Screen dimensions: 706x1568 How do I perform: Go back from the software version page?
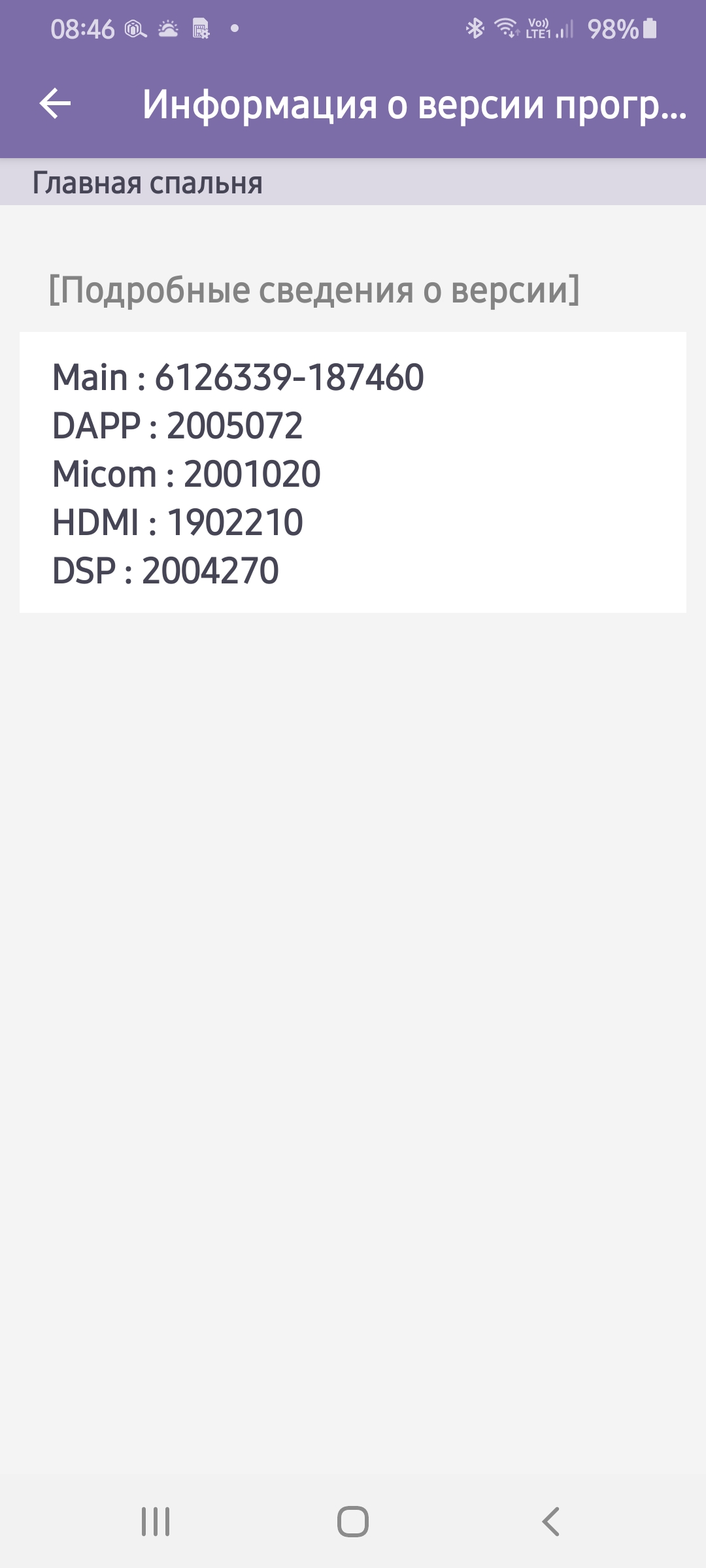point(55,104)
